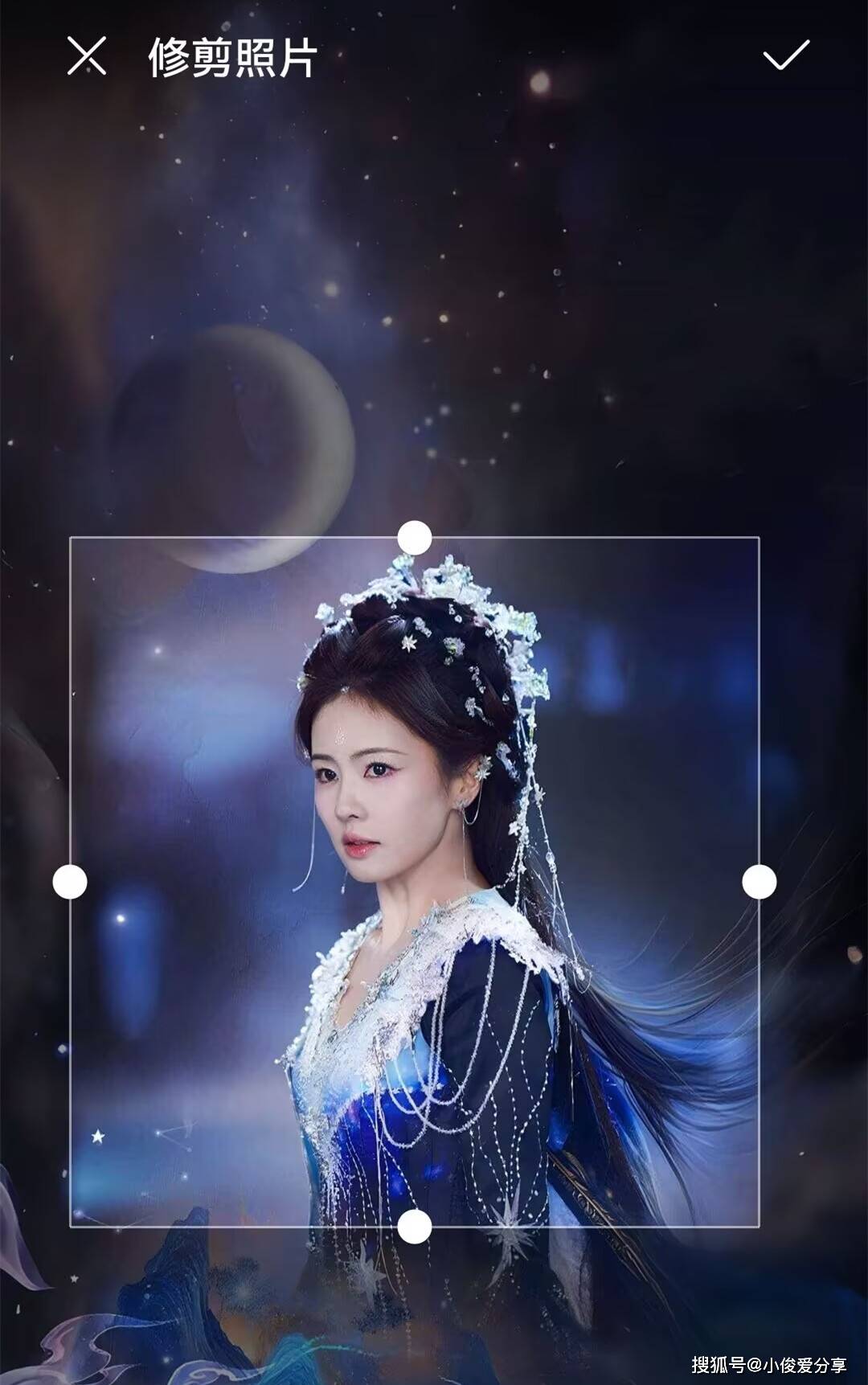
Task: Tap the left edge crop handle
Action: coord(70,882)
